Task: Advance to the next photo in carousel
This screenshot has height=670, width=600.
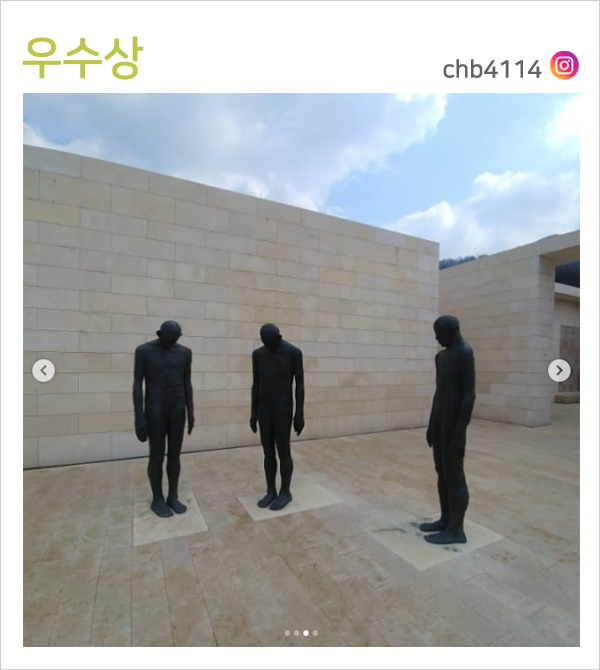Action: pos(559,371)
